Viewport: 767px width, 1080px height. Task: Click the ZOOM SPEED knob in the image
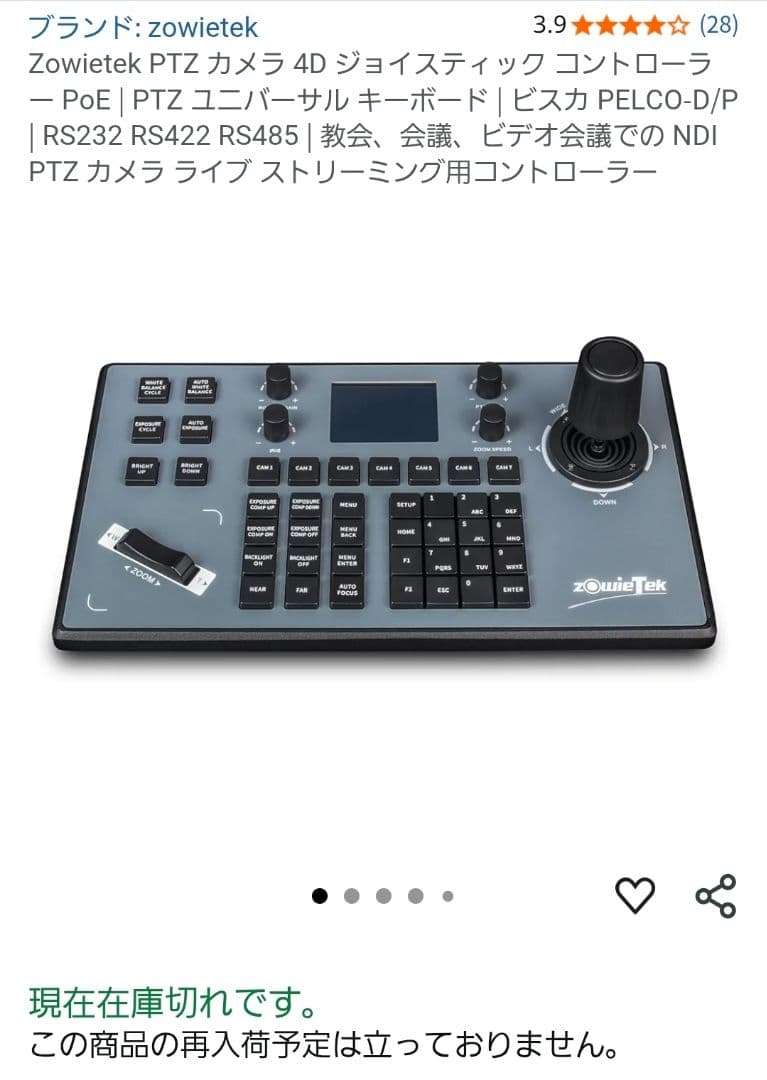(490, 420)
